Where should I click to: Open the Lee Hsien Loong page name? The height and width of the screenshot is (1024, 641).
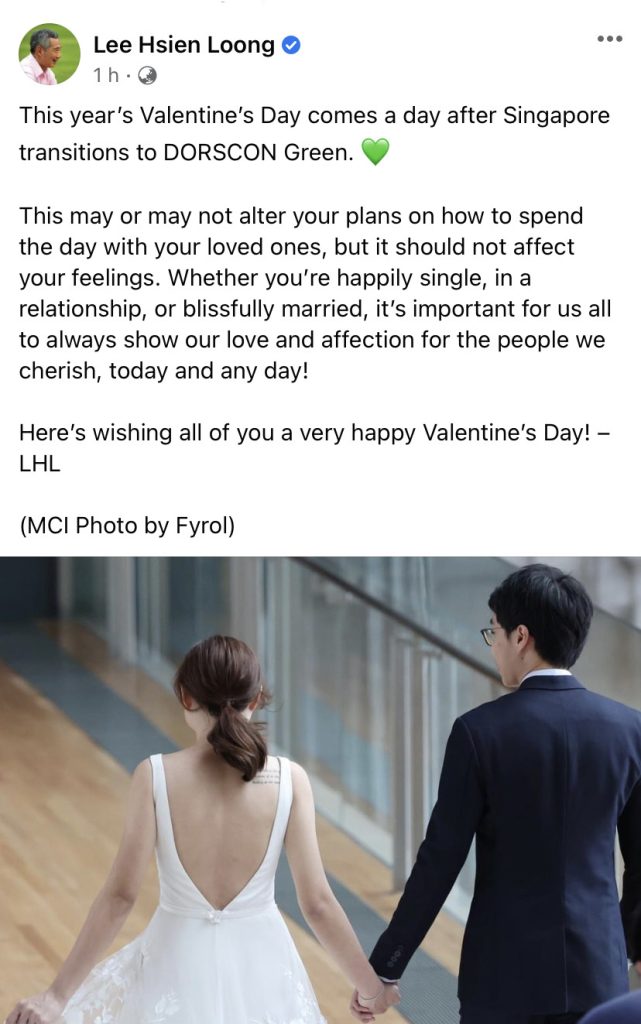(183, 44)
